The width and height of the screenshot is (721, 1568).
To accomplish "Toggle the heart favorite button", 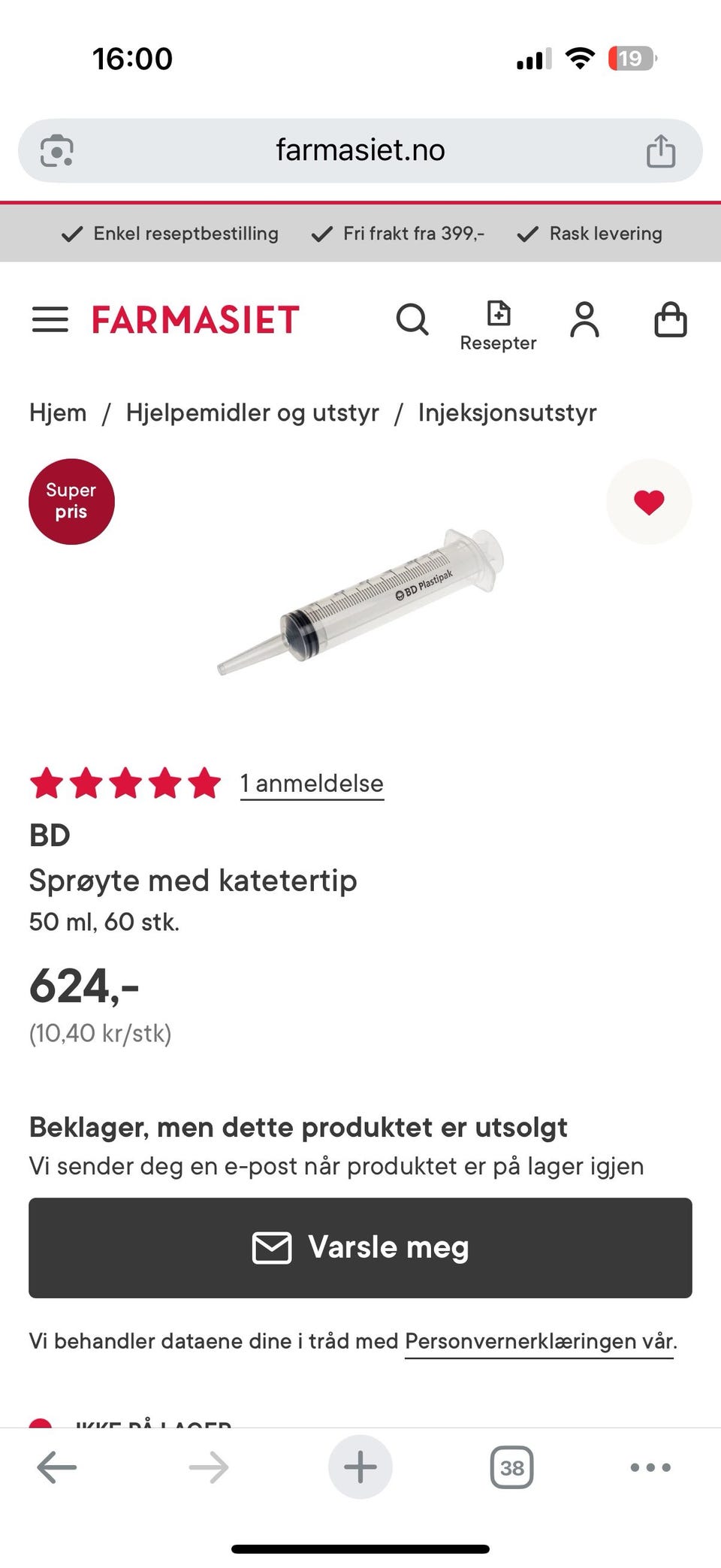I will coord(649,501).
